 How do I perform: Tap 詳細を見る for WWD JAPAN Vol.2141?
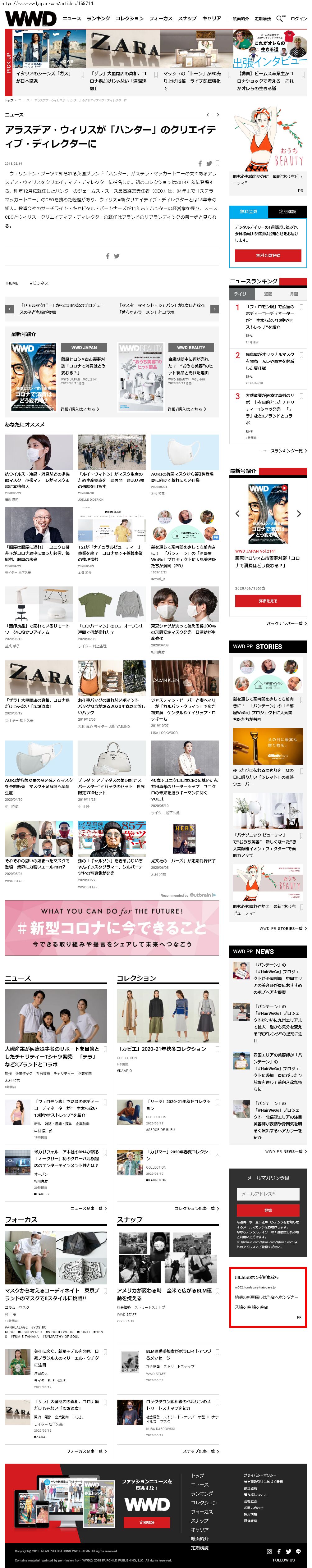click(268, 601)
